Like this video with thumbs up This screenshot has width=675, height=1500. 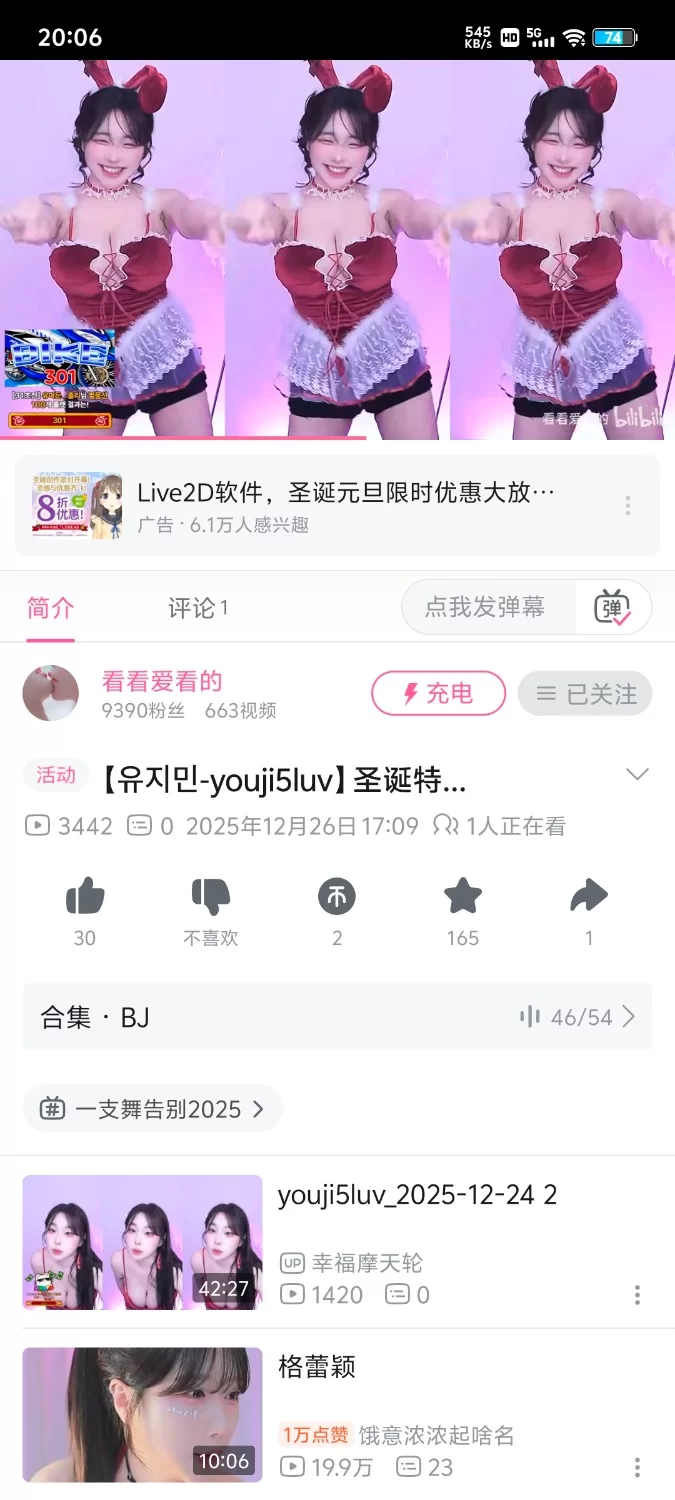[85, 897]
